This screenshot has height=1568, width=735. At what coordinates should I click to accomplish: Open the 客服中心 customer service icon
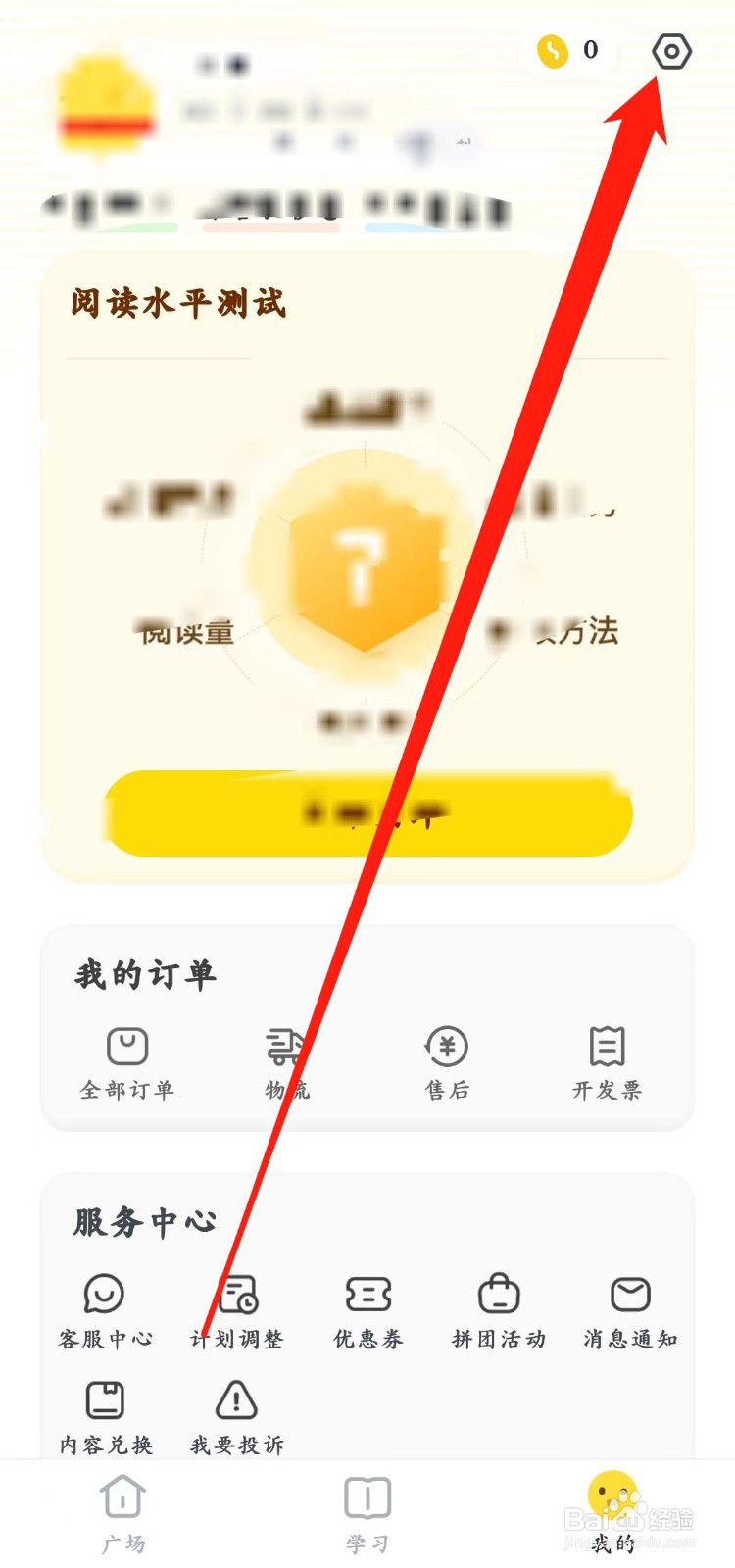(105, 1296)
